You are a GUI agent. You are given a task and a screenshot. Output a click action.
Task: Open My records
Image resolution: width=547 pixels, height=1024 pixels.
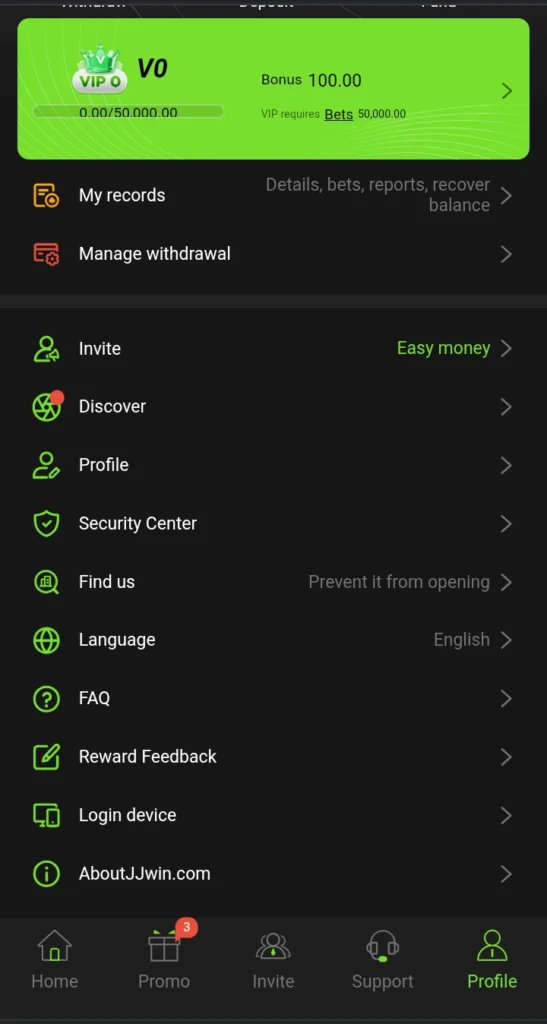273,195
